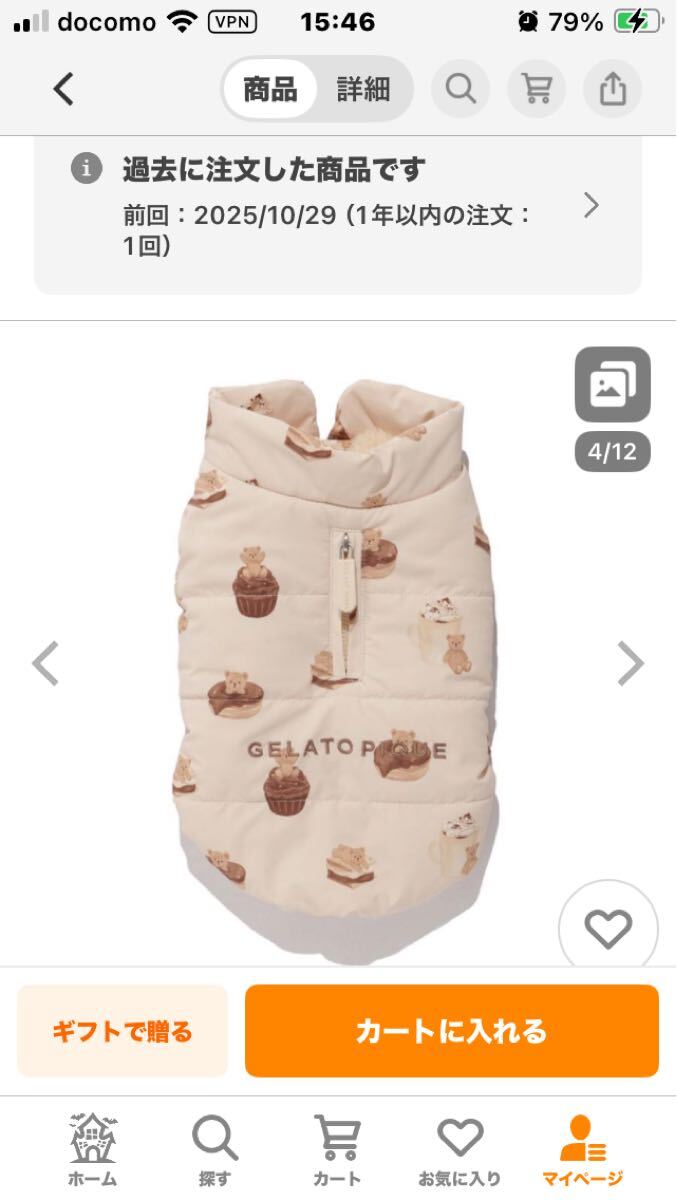
Task: Open the image gallery icon above 4/12
Action: [x=612, y=385]
